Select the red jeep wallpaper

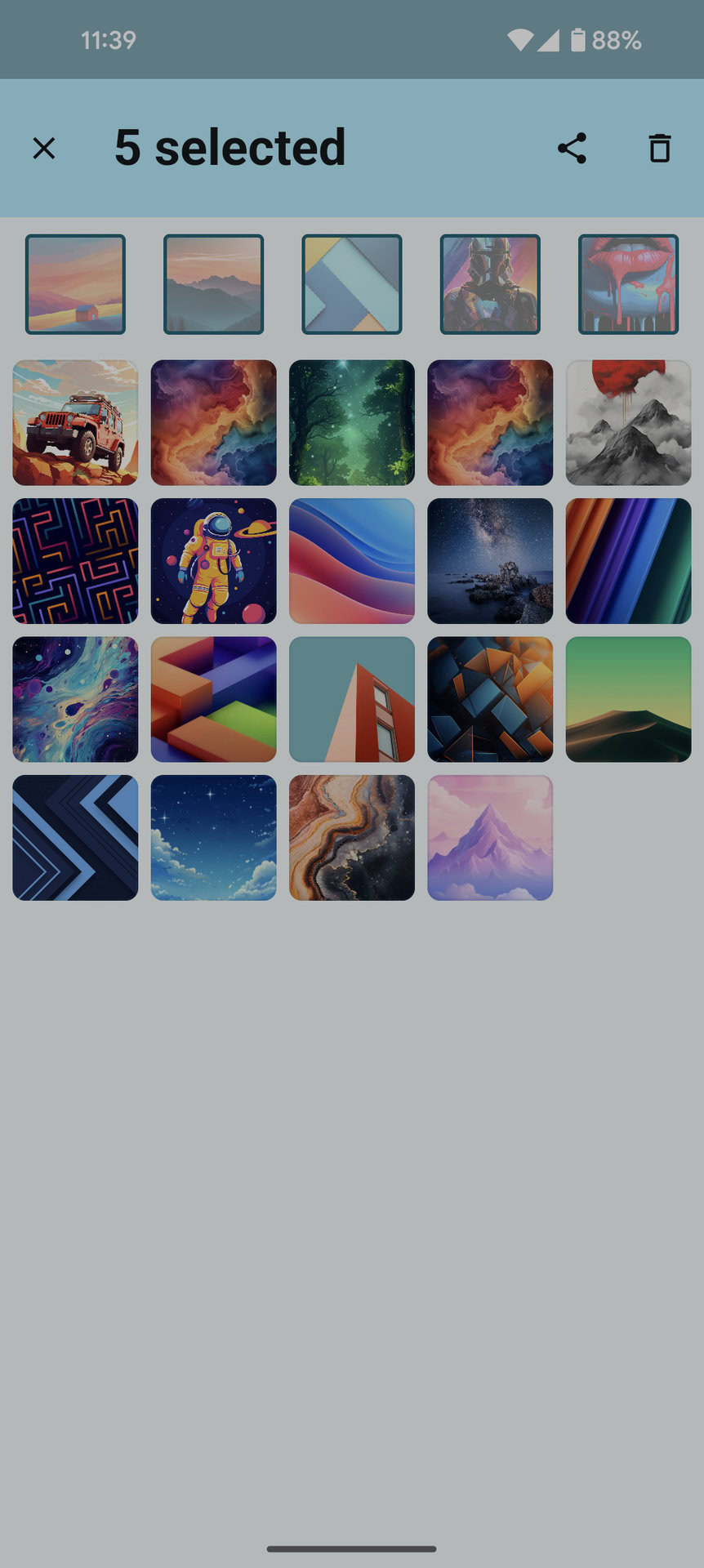(x=75, y=423)
